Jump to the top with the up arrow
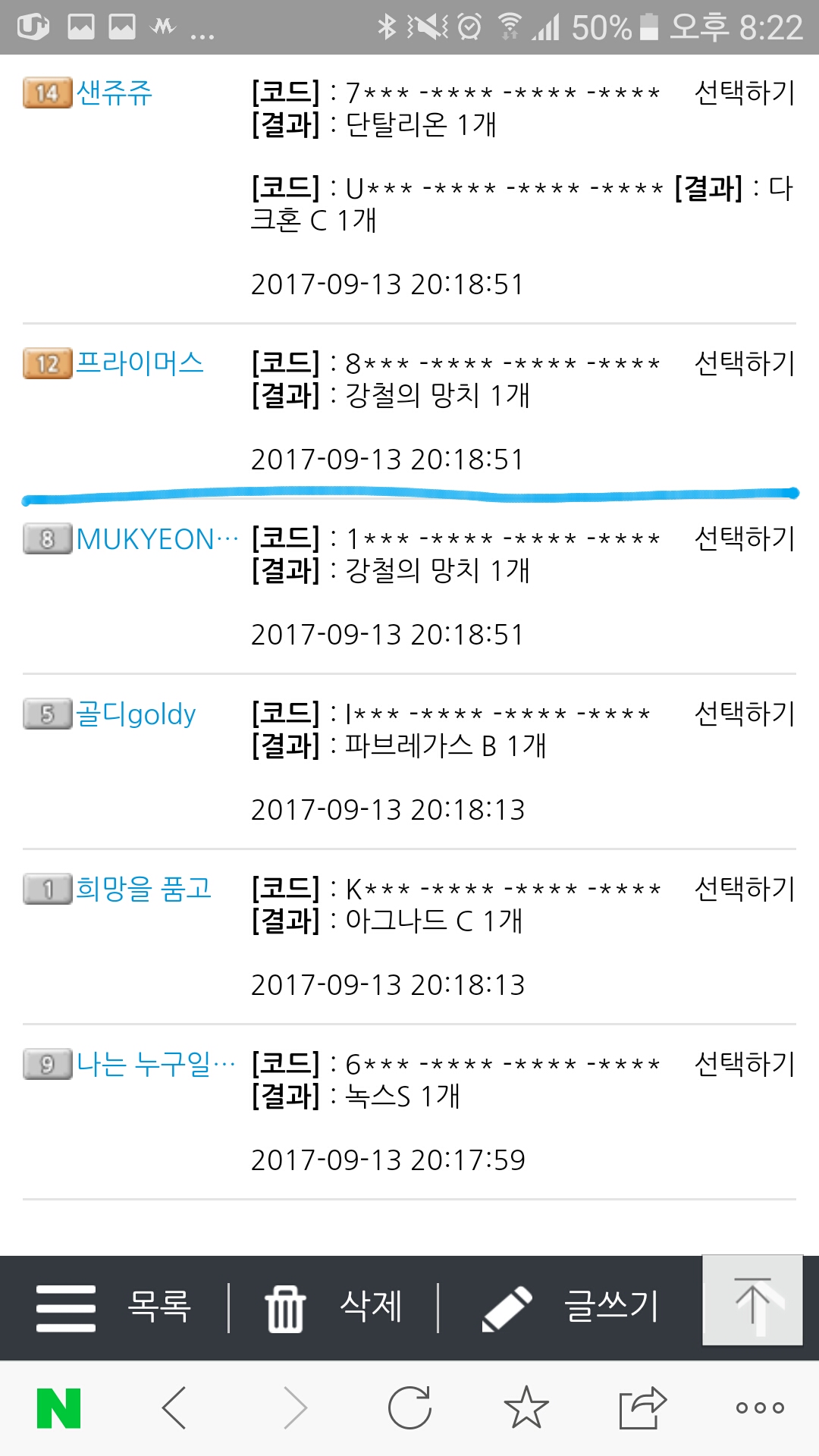This screenshot has height=1456, width=819. 752,1301
